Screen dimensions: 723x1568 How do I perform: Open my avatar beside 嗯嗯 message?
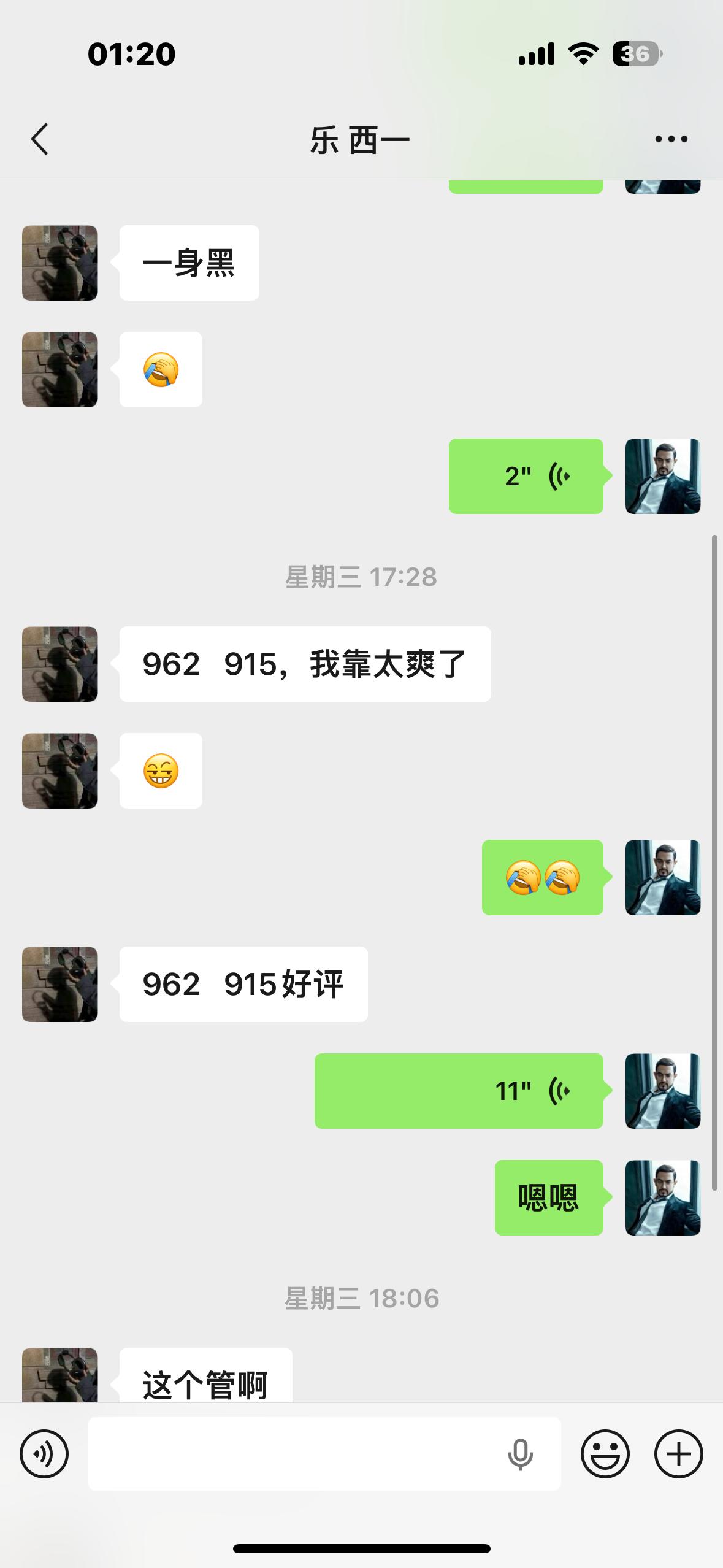pos(662,1197)
